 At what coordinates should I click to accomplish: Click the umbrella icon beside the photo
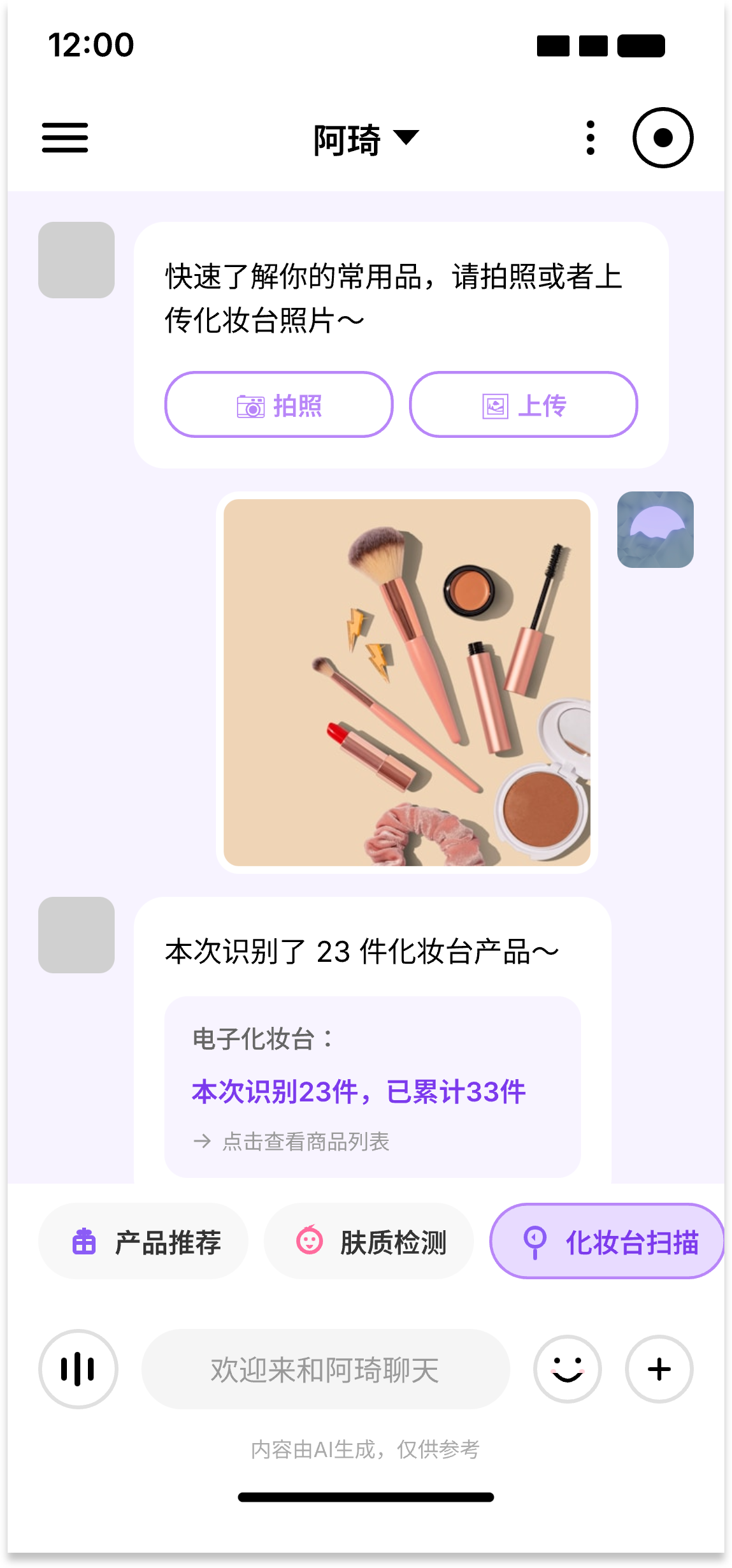pyautogui.click(x=655, y=530)
